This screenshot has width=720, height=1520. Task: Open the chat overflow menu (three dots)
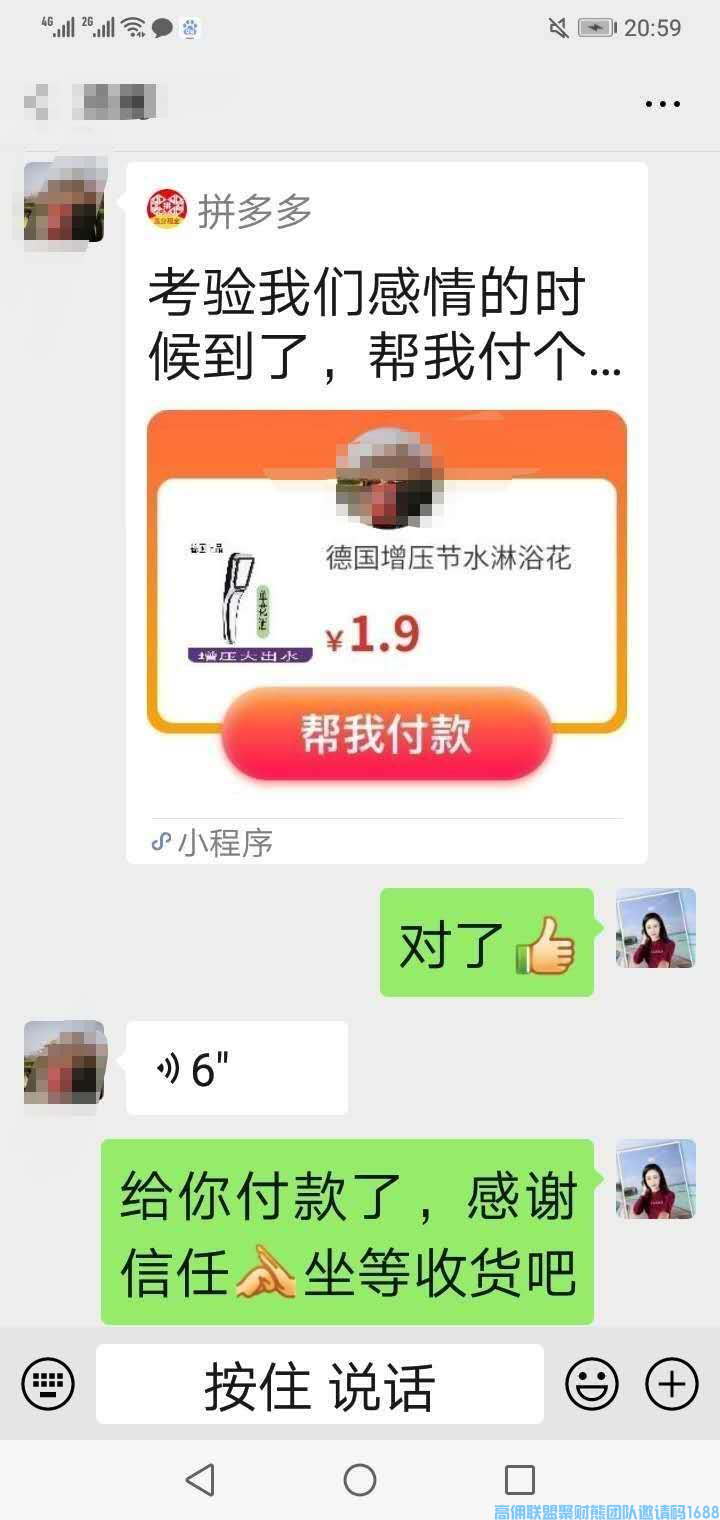[x=662, y=103]
